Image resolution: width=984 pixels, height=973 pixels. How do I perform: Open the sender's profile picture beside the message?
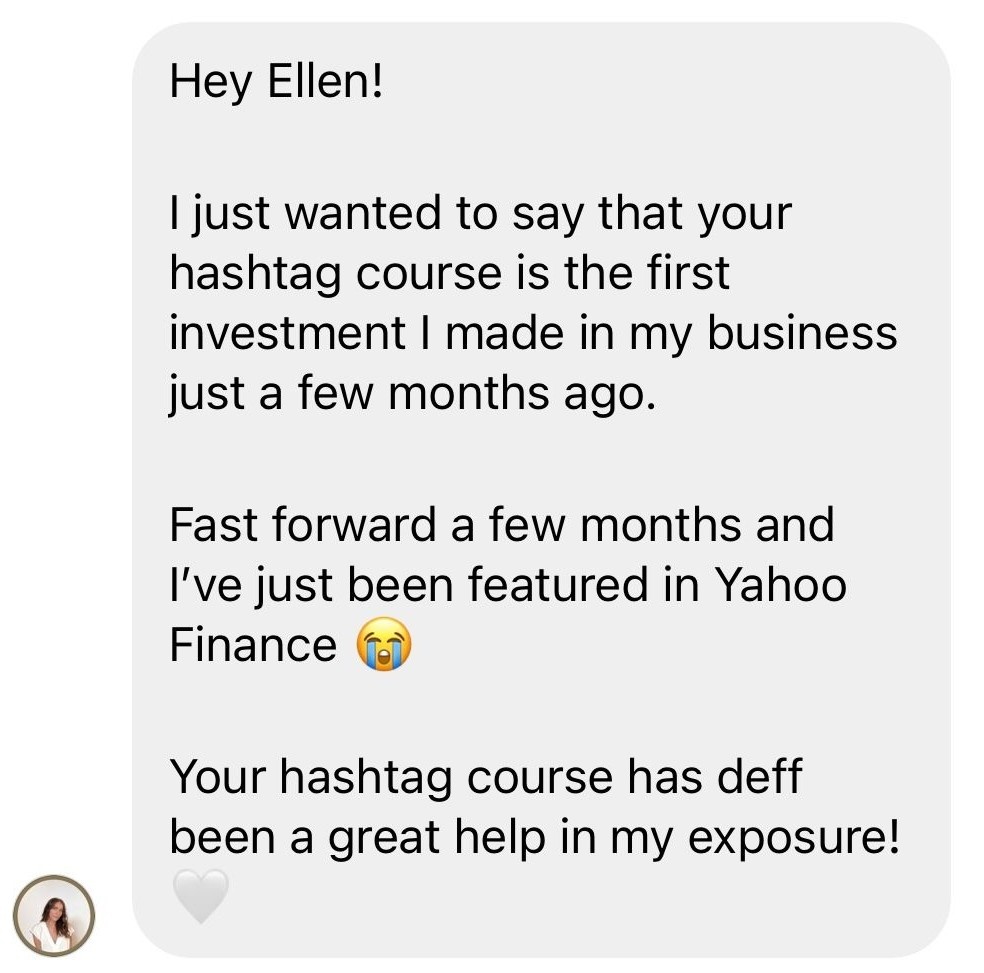tap(53, 915)
